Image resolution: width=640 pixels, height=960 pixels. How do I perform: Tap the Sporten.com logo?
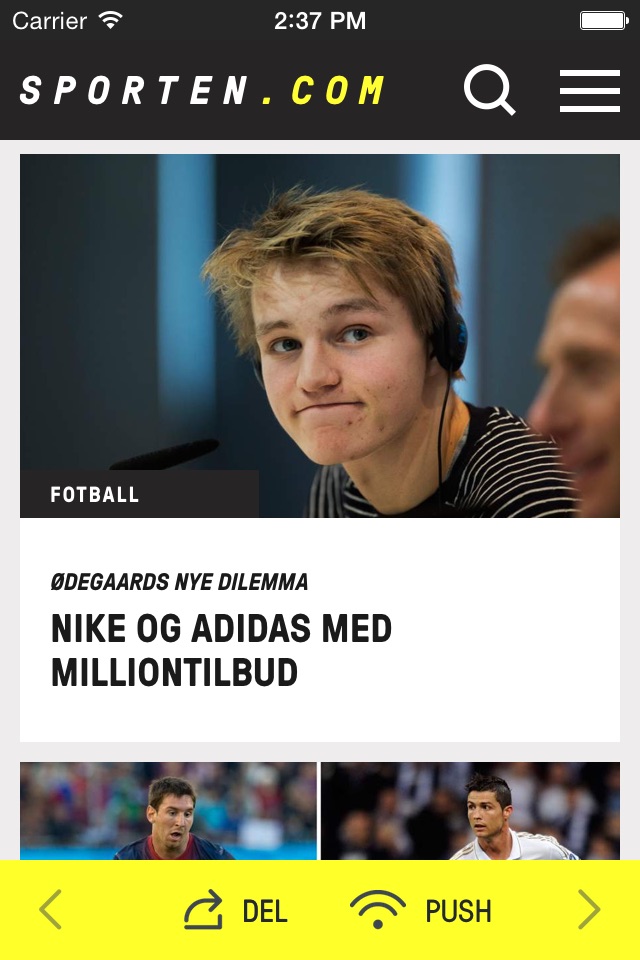point(203,91)
